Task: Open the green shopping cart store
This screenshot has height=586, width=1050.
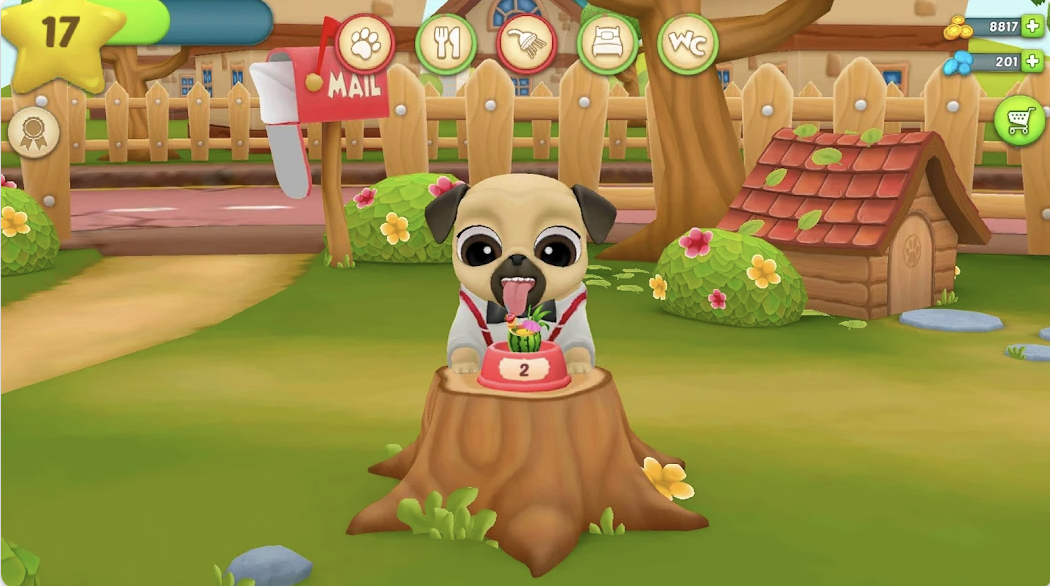Action: tap(1019, 121)
